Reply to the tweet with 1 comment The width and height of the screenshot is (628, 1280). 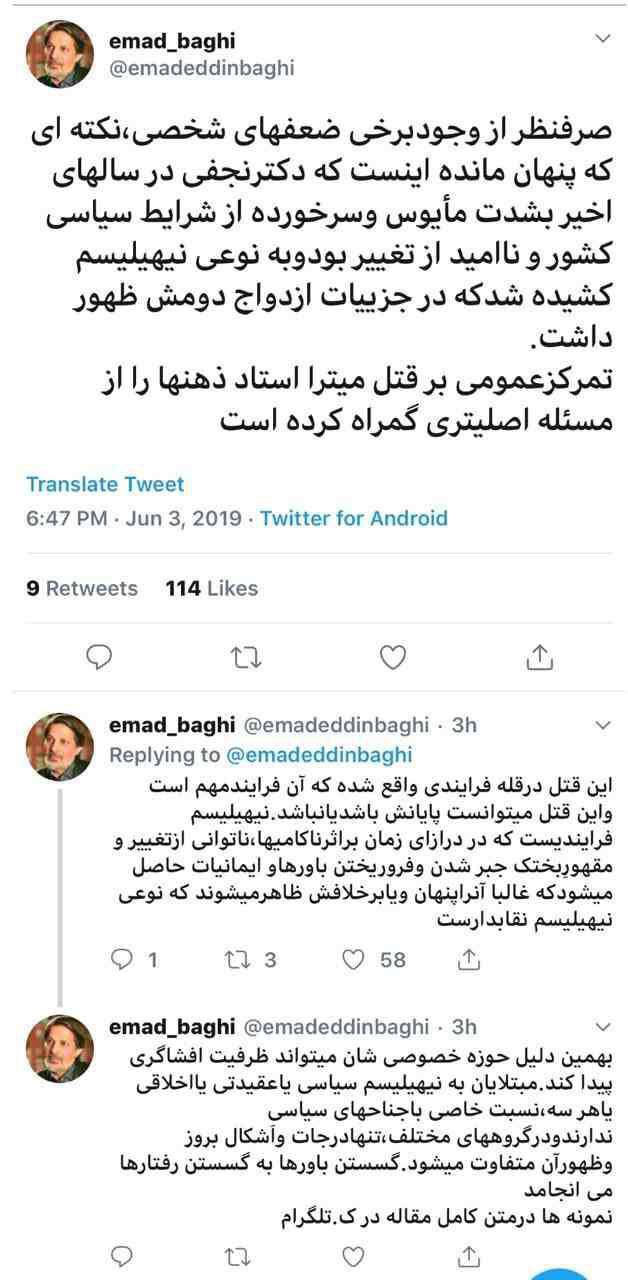[x=122, y=960]
